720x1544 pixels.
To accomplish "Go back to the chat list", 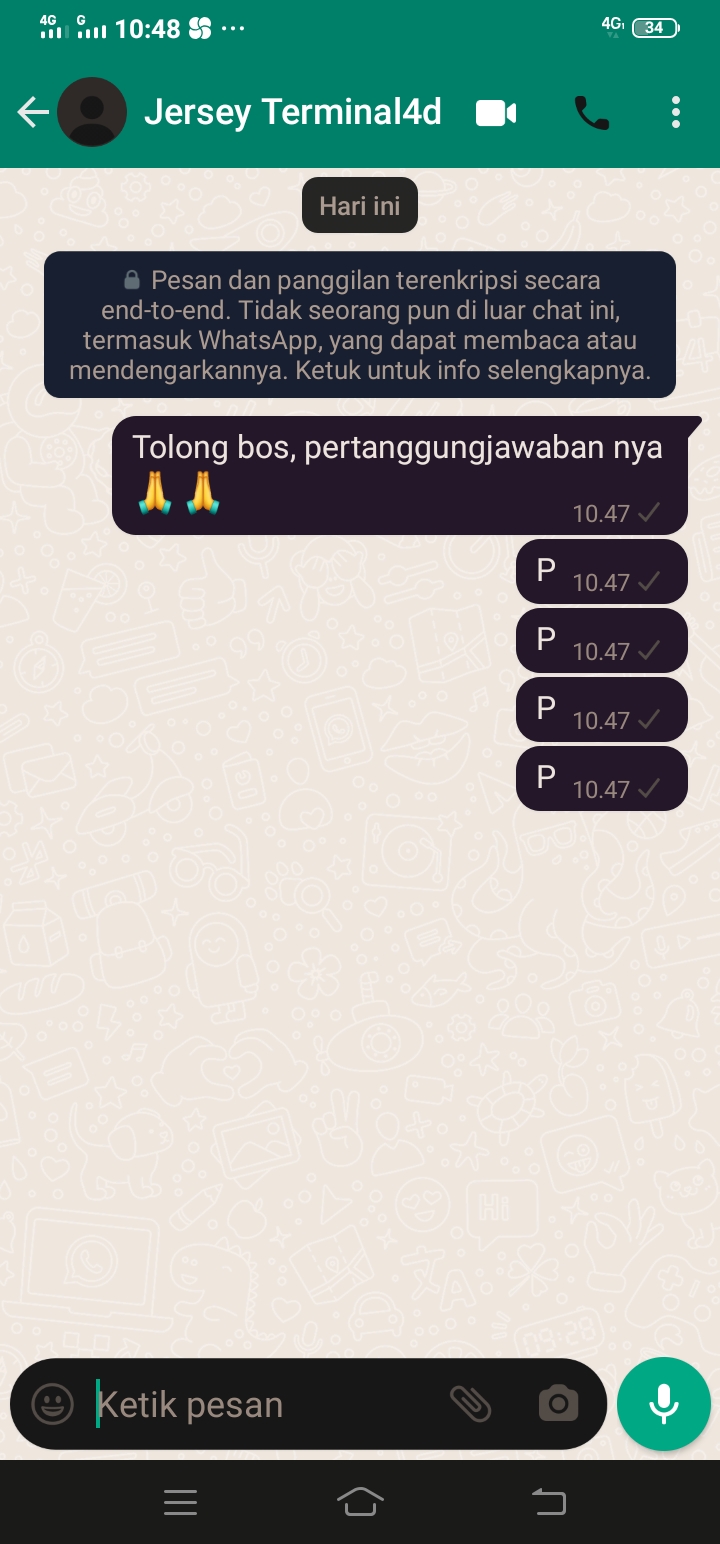I will [33, 113].
